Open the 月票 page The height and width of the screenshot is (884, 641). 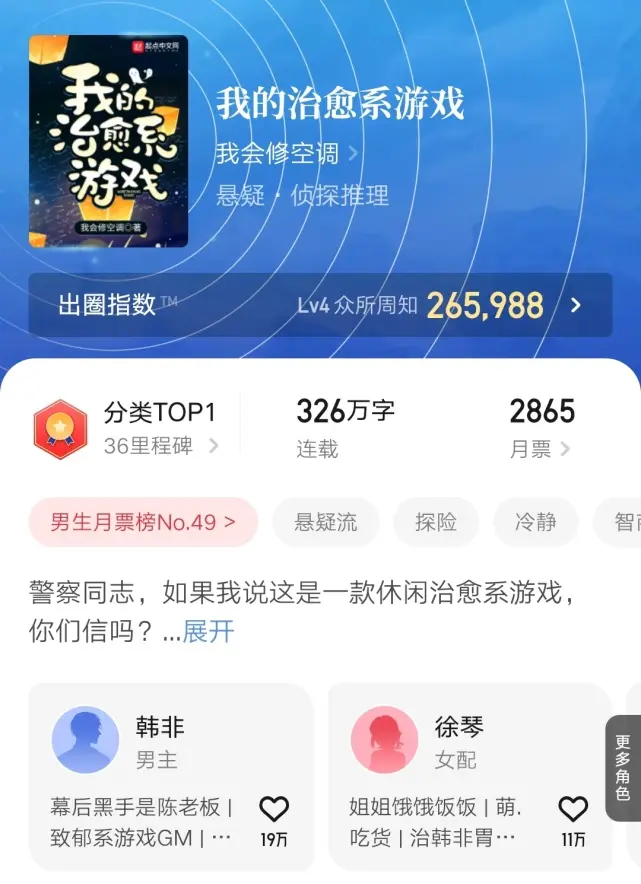[541, 428]
